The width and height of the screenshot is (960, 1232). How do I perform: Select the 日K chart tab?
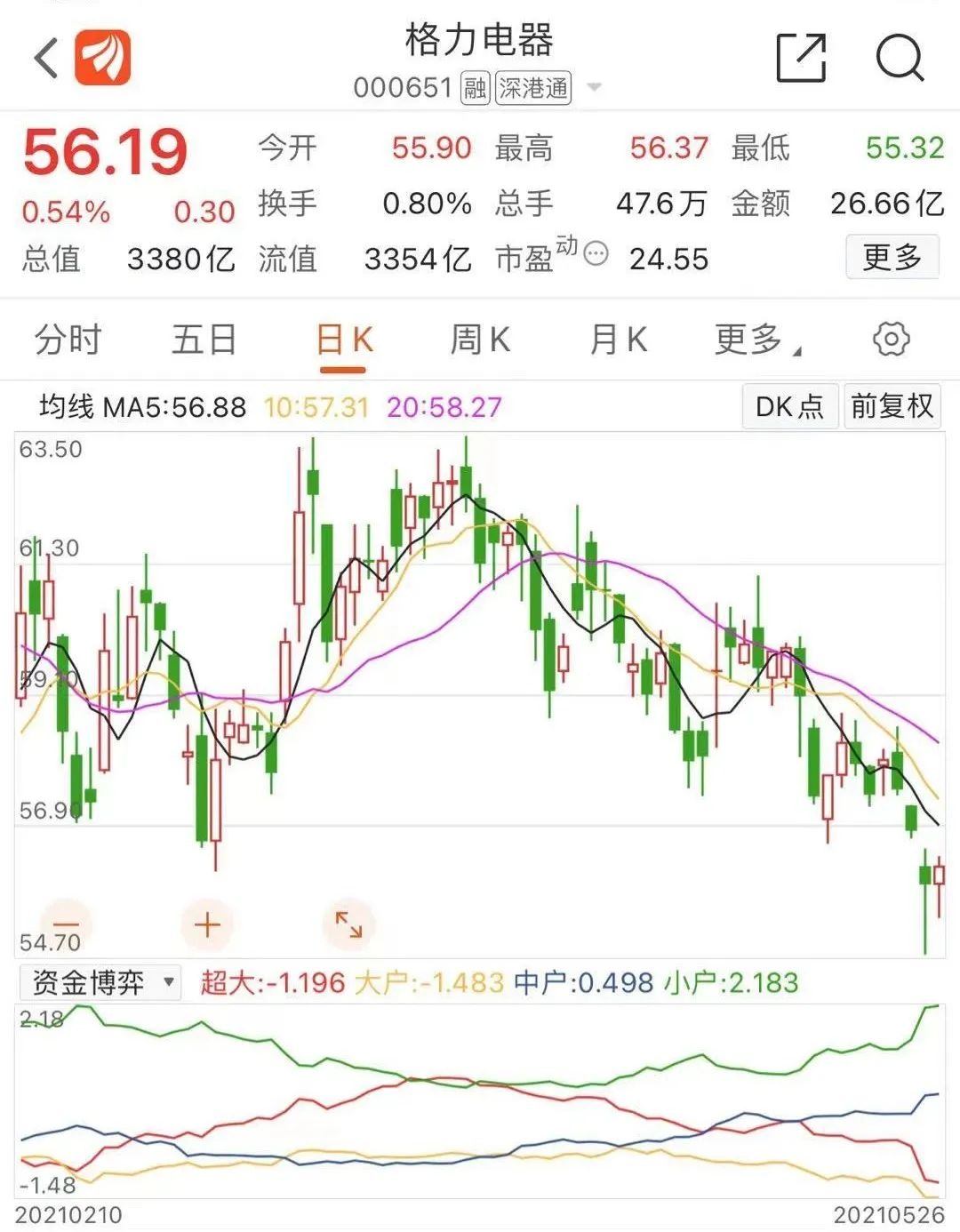(x=344, y=340)
